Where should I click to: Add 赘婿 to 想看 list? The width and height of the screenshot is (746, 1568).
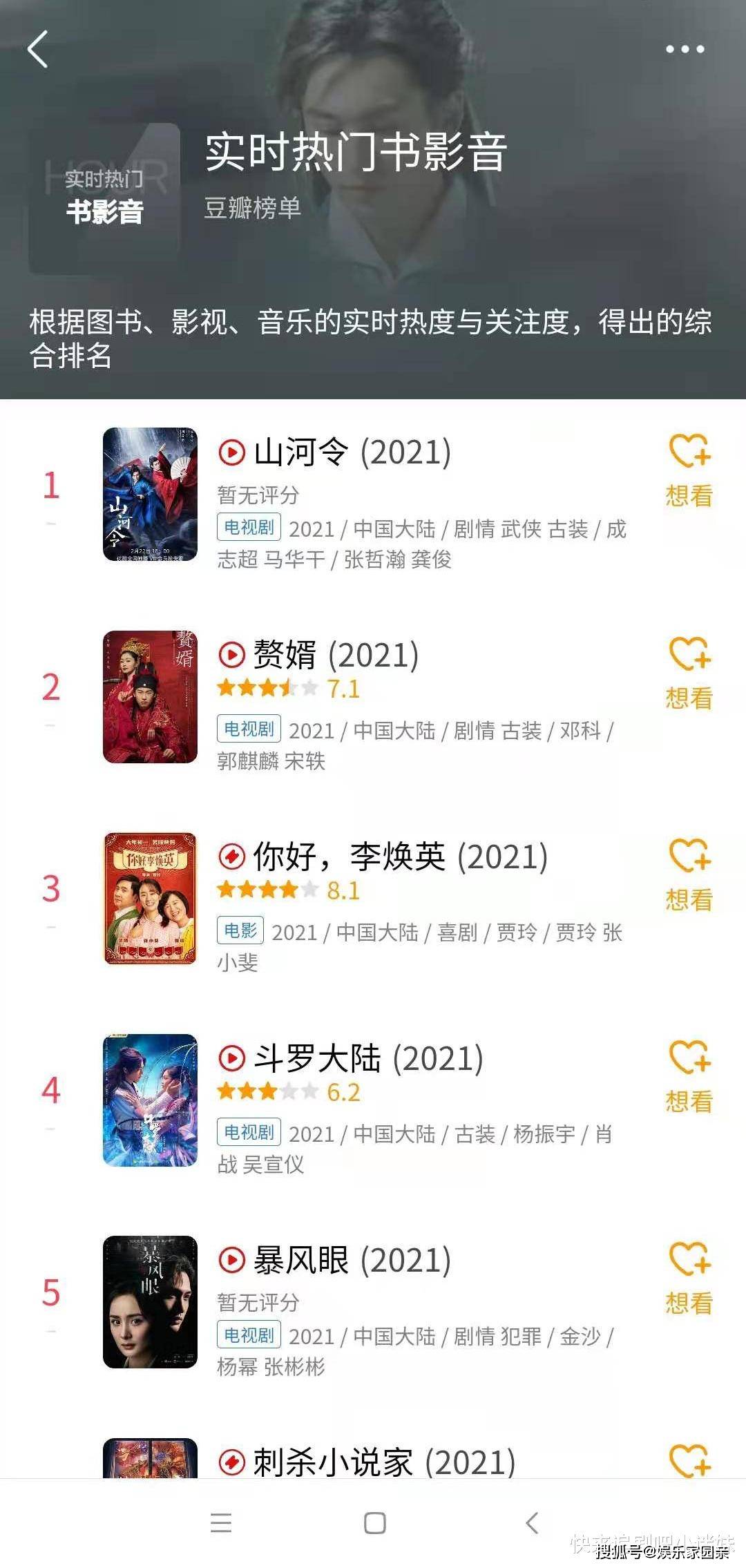coord(689,673)
